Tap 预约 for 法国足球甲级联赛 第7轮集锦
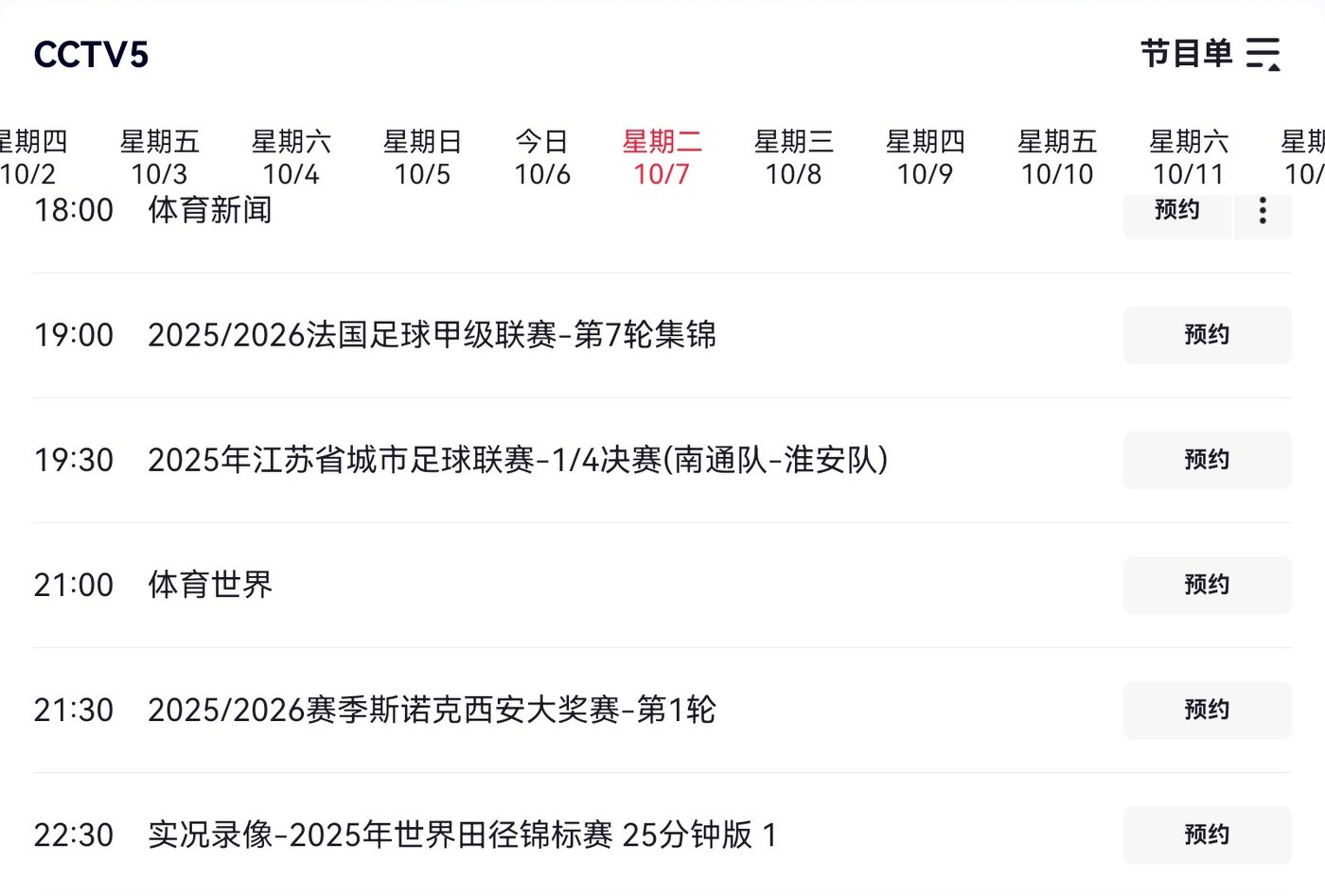Screen dimensions: 1325x896 1207,335
